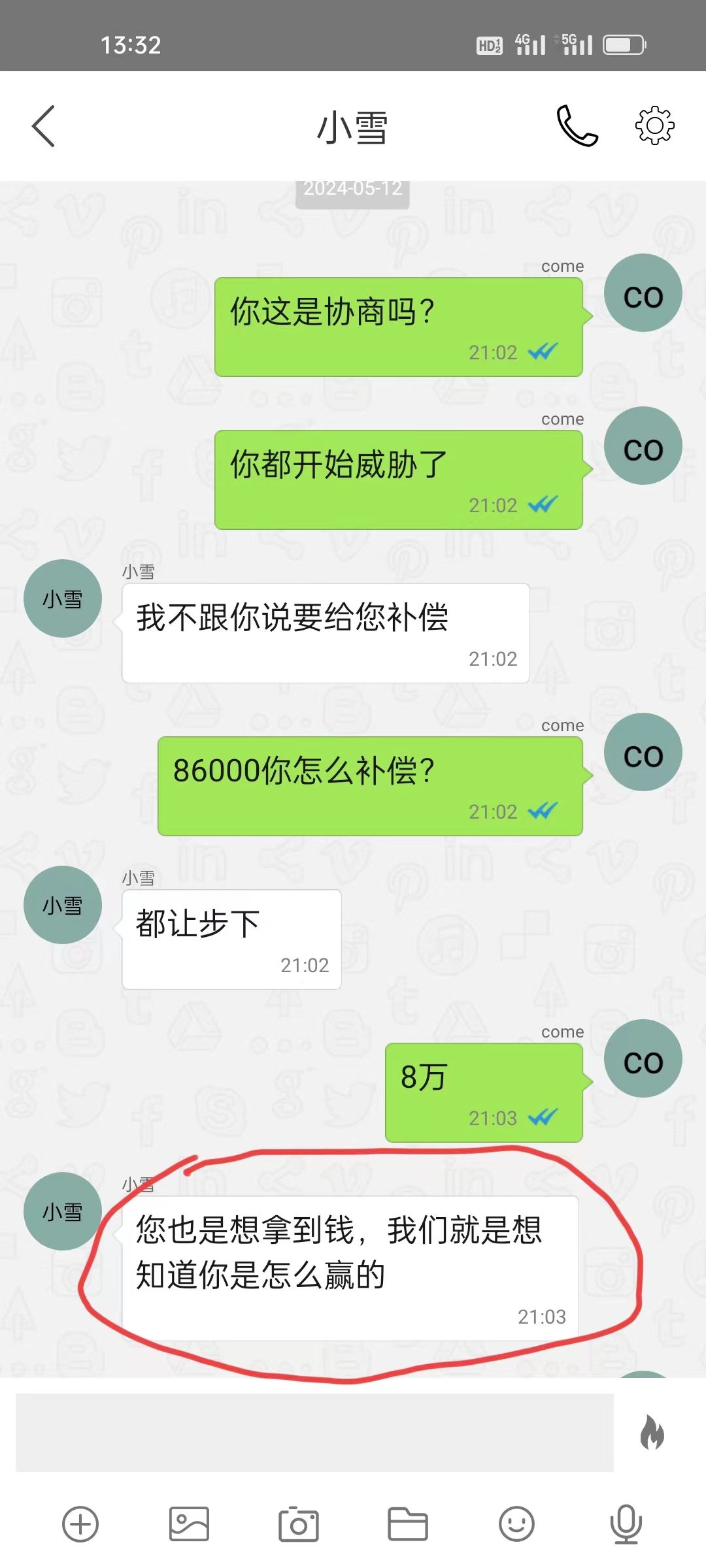Attach a file from the folder
The width and height of the screenshot is (706, 1568).
coord(407,1524)
